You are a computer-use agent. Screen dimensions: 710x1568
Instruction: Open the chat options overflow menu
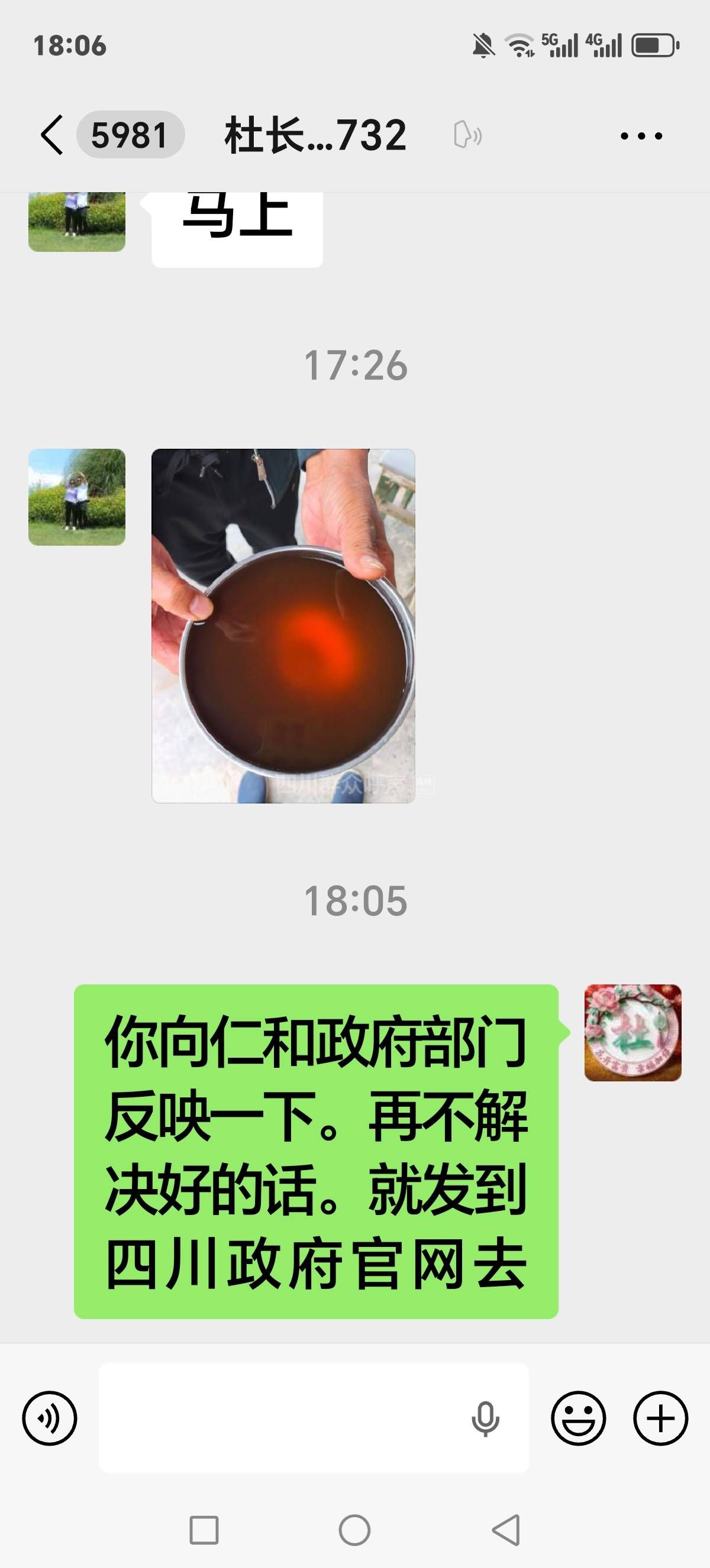tap(641, 136)
